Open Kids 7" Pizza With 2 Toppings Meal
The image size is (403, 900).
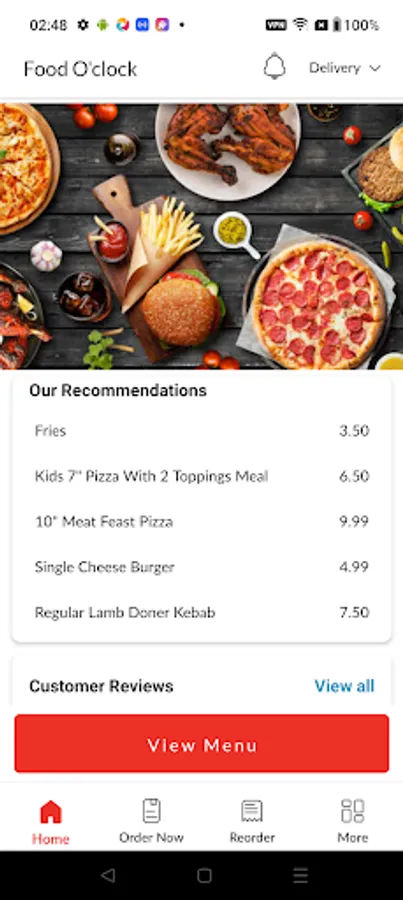202,476
